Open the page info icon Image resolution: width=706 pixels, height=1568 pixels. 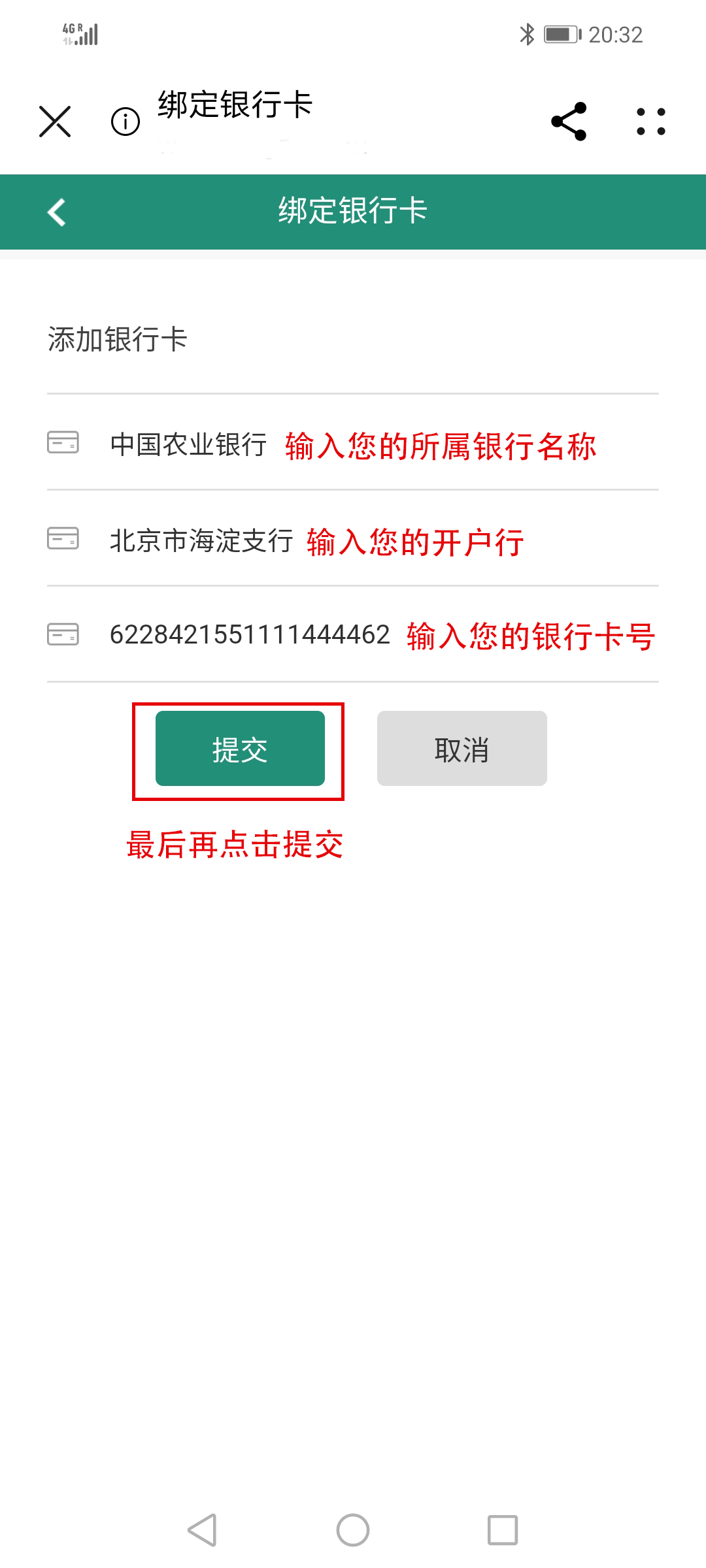pos(126,122)
